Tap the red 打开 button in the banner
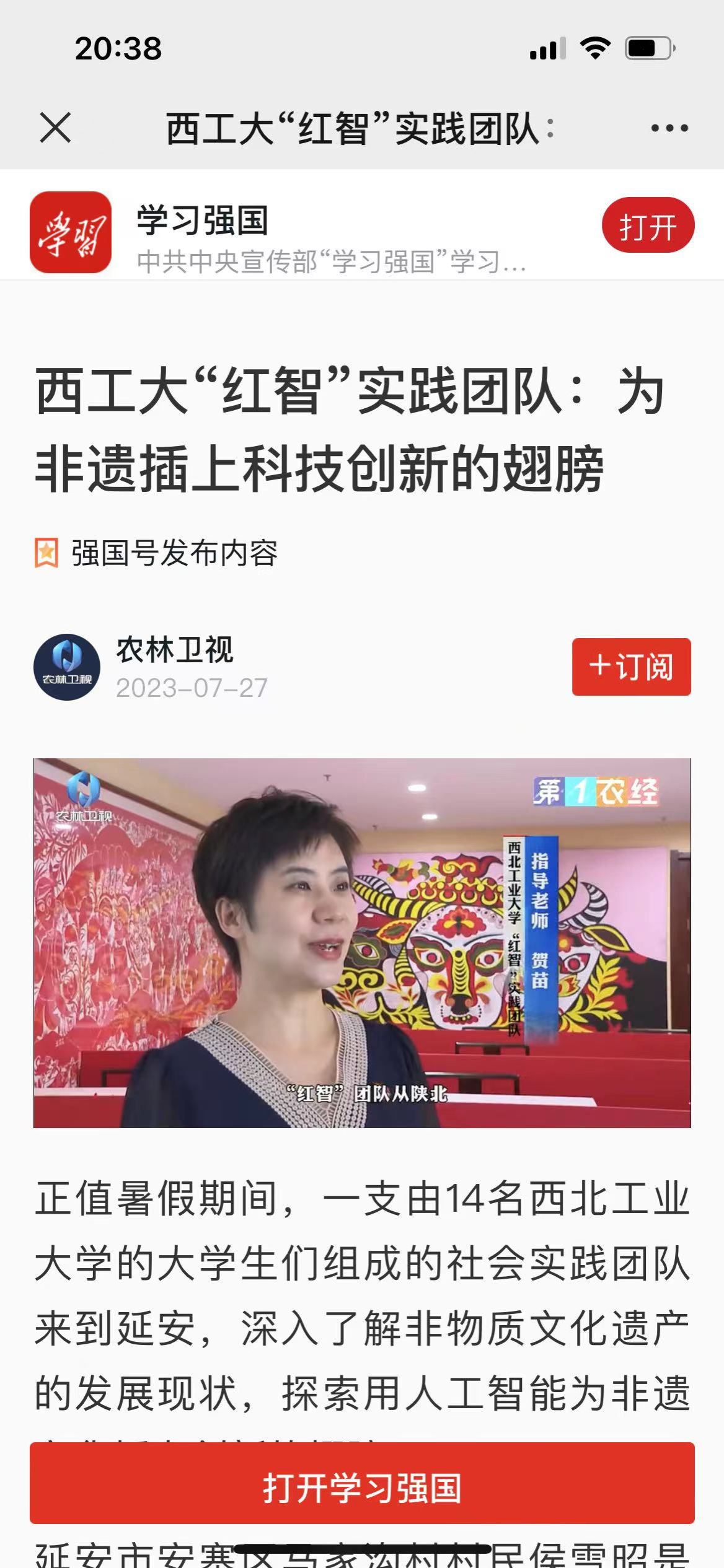Image resolution: width=724 pixels, height=1568 pixels. (x=647, y=226)
